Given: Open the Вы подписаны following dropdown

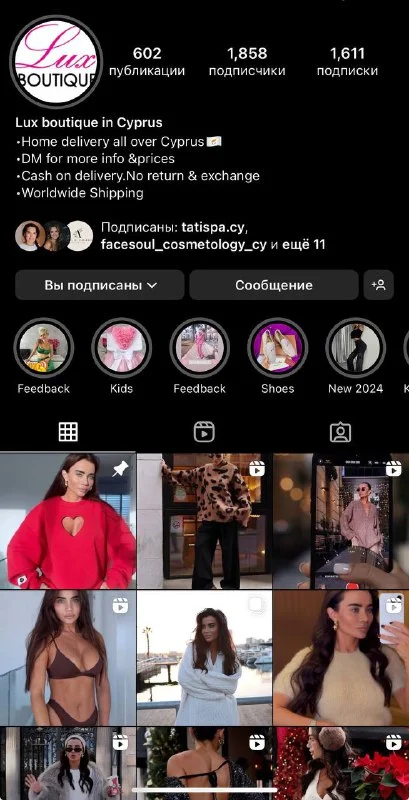Looking at the screenshot, I should (99, 285).
